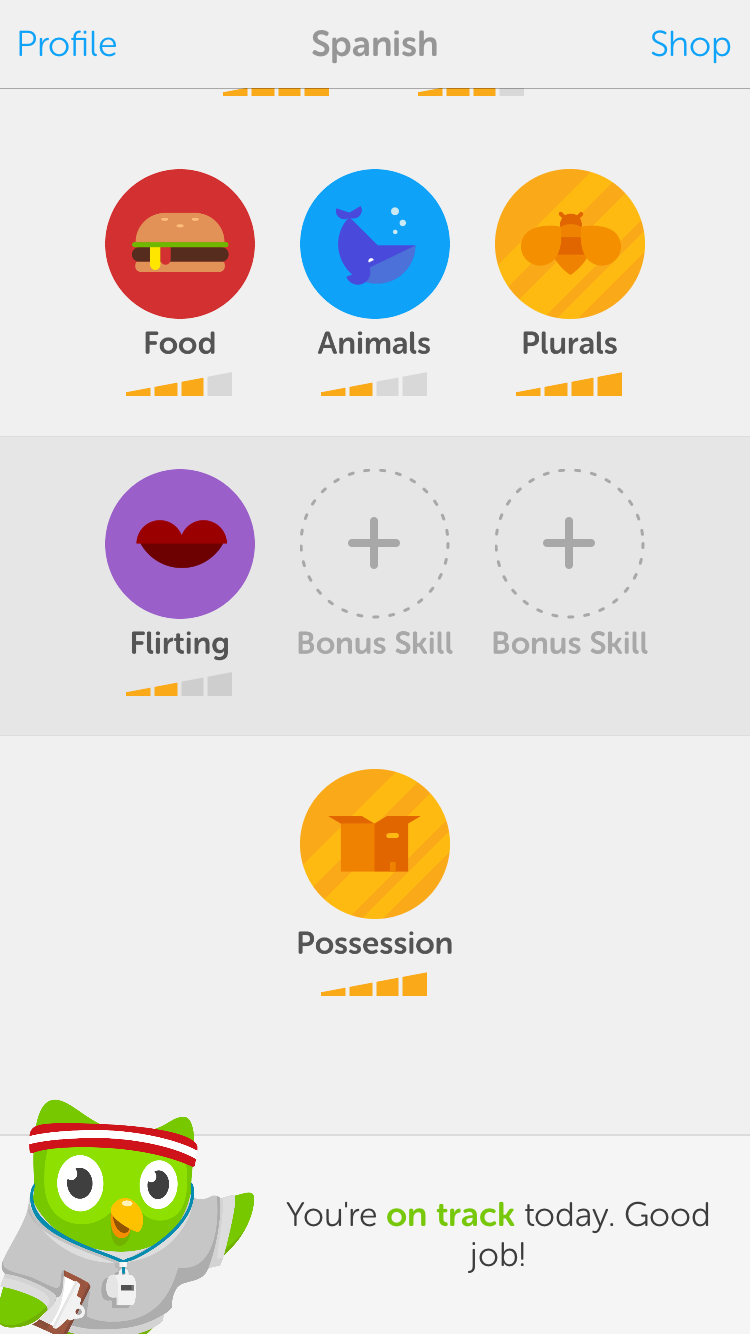The height and width of the screenshot is (1334, 750).
Task: Tap the Food skill progress bar
Action: point(180,384)
